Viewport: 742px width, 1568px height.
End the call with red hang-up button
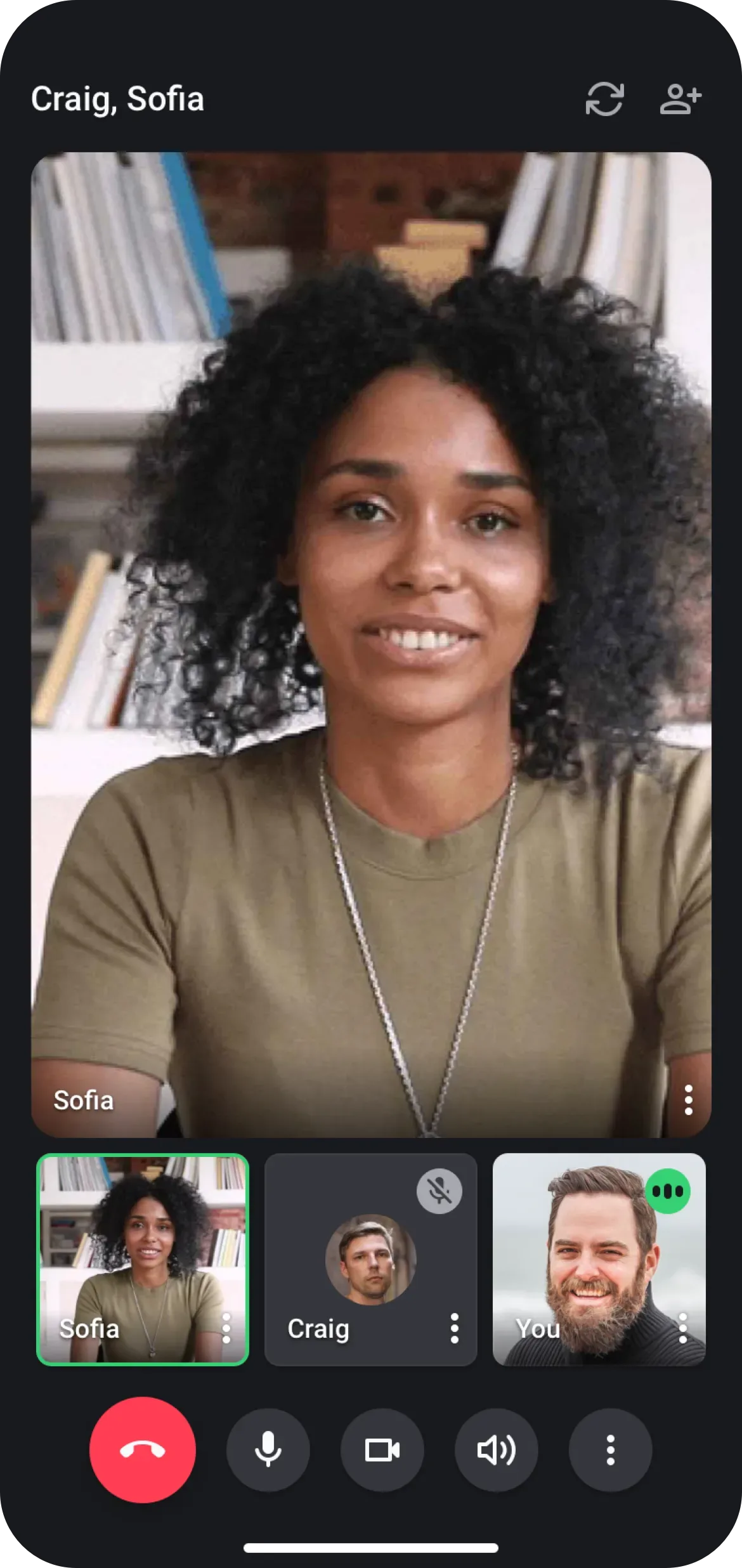pyautogui.click(x=143, y=1450)
